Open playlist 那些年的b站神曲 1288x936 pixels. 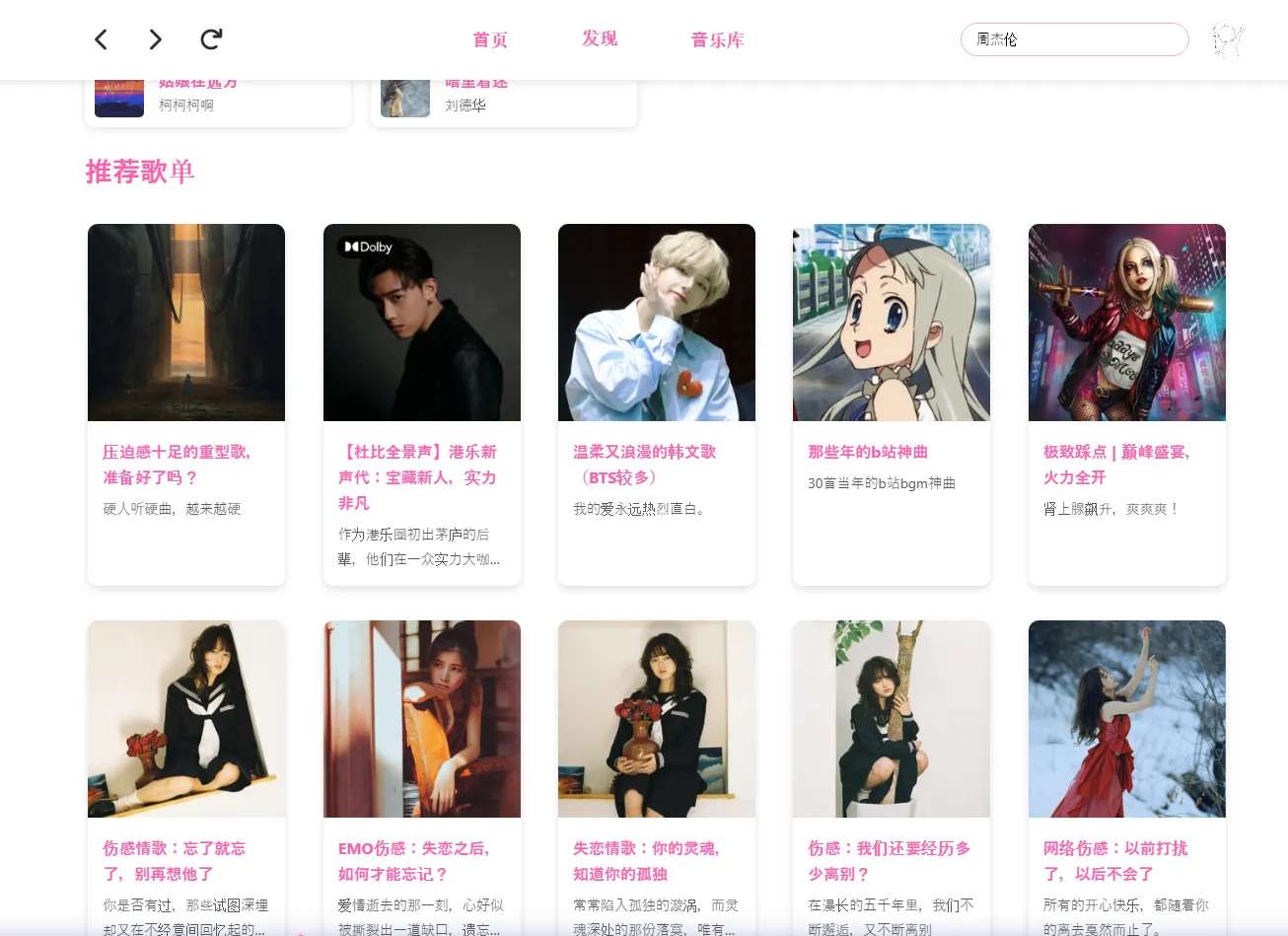[x=891, y=324]
